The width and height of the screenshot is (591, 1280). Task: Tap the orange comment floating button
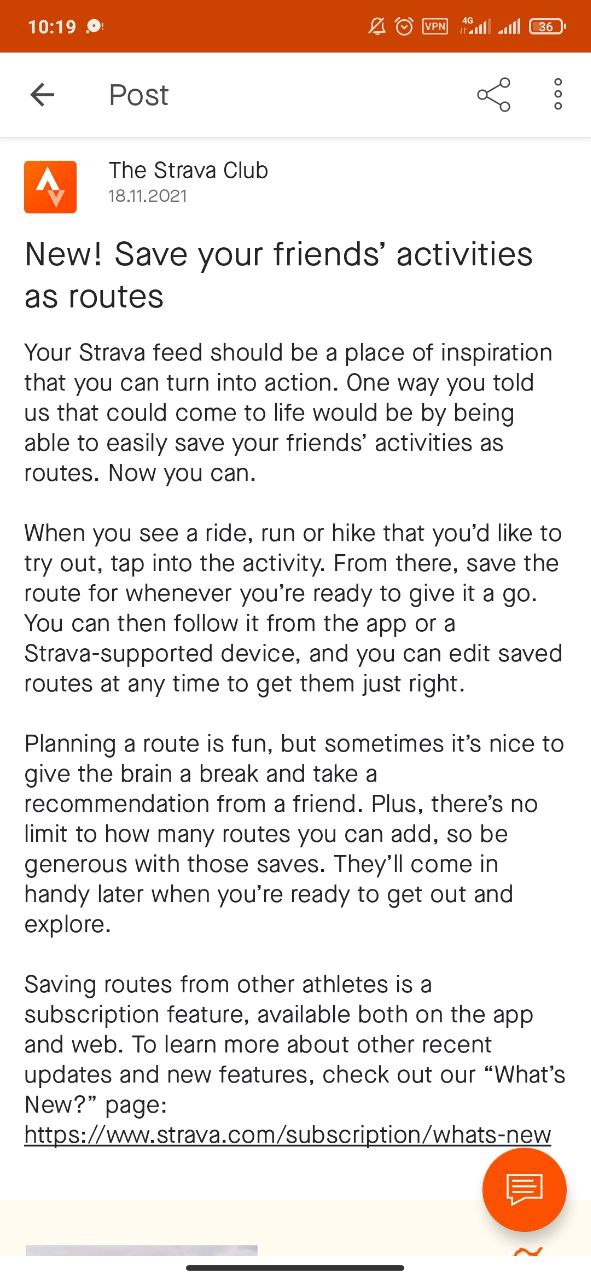pos(524,1189)
